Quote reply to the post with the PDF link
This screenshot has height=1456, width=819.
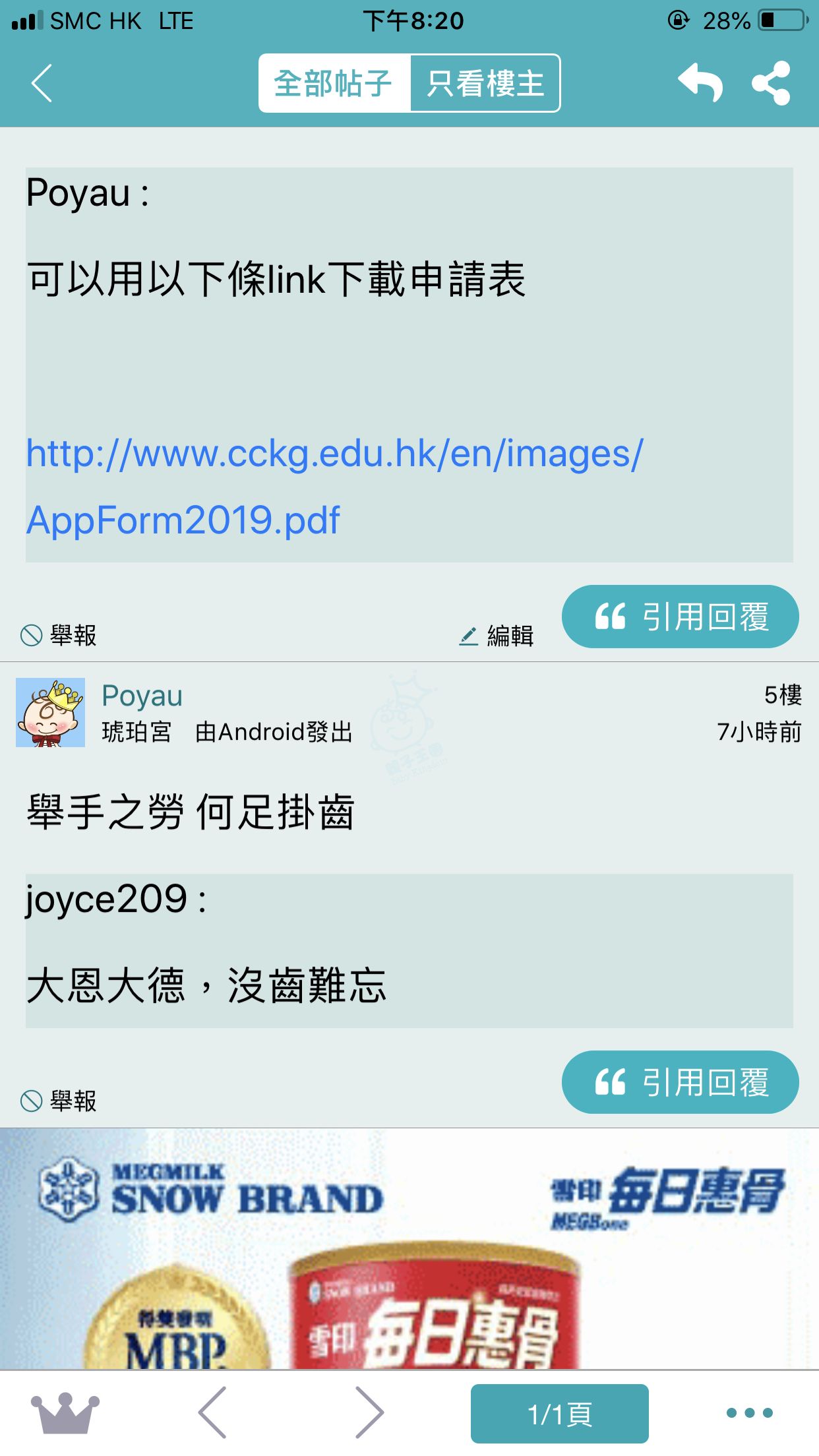680,617
